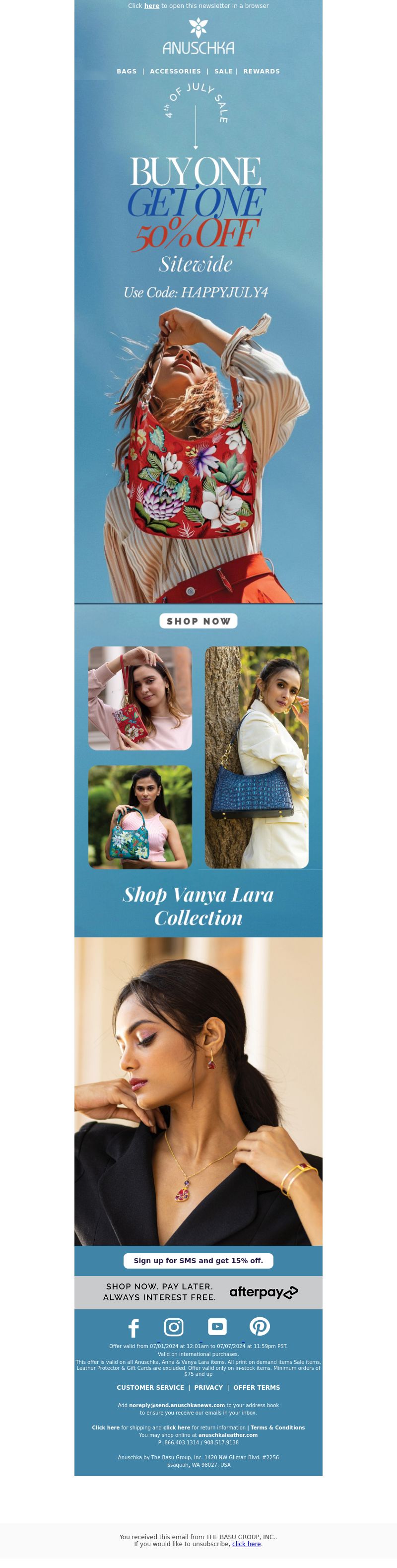Open the Pinterest page
The width and height of the screenshot is (397, 1568).
260,1326
